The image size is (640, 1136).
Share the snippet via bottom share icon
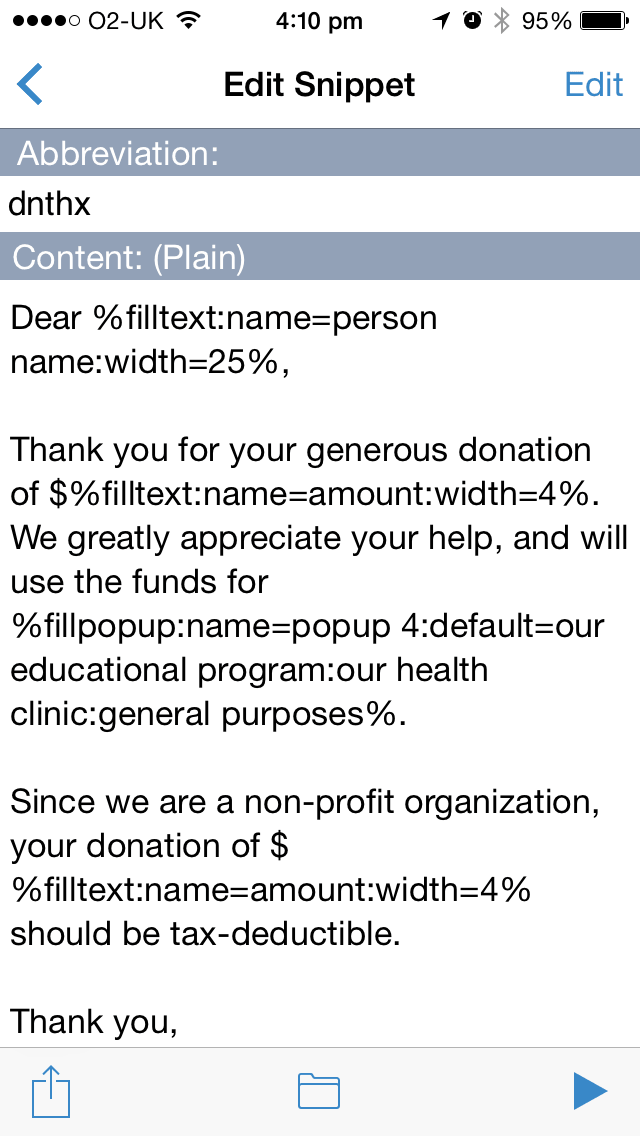[51, 1090]
